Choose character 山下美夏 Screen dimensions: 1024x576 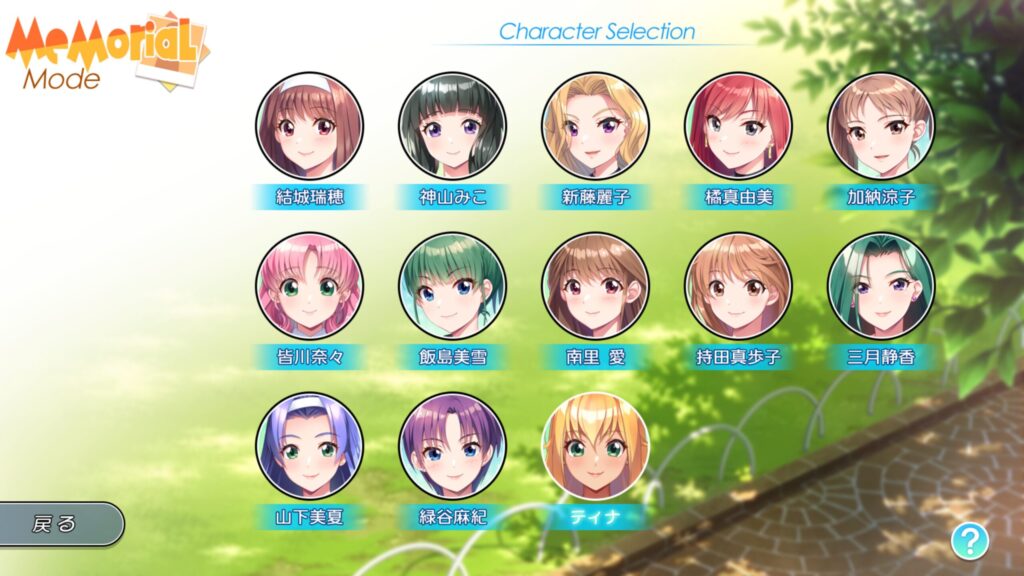click(309, 446)
